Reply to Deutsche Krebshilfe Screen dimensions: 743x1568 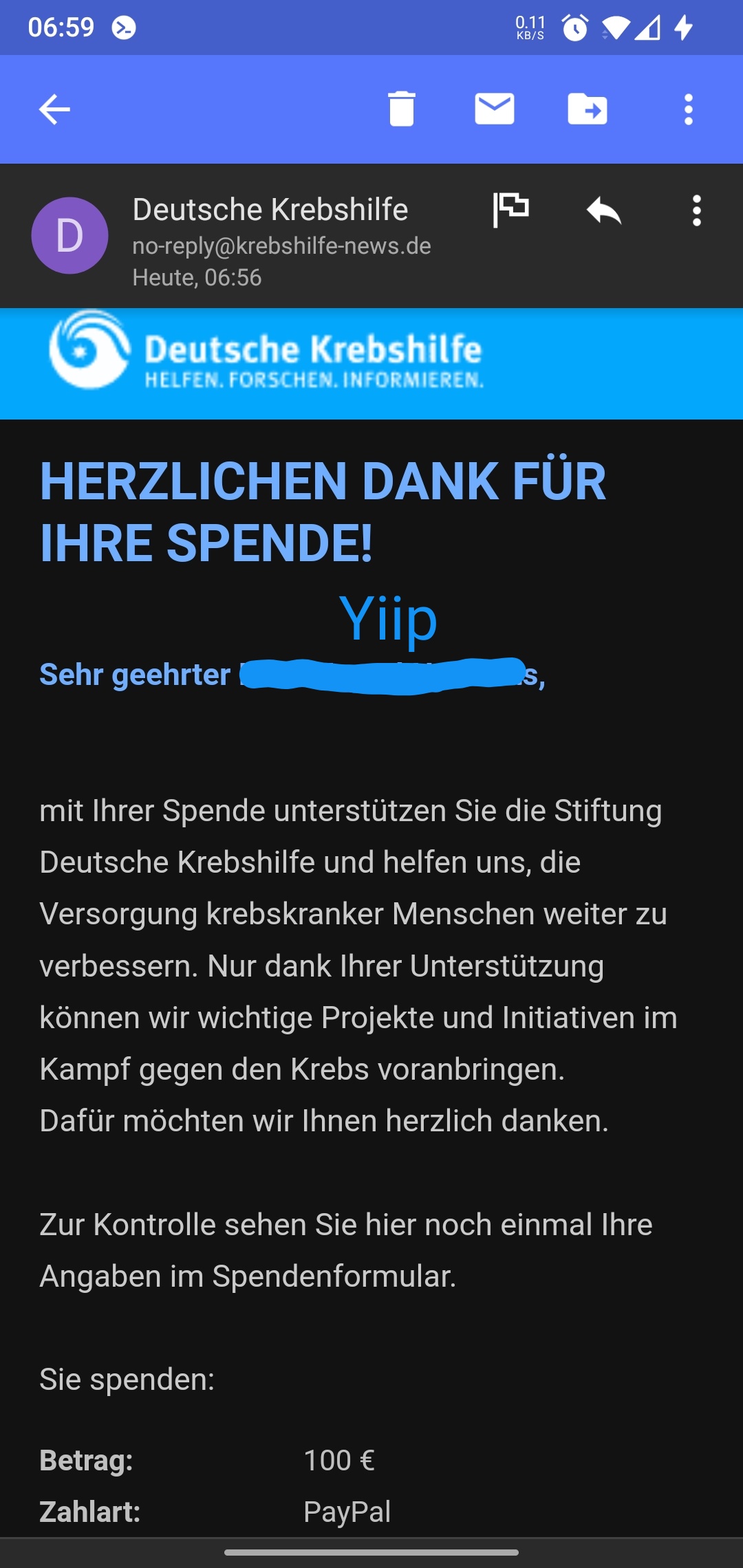click(x=603, y=210)
